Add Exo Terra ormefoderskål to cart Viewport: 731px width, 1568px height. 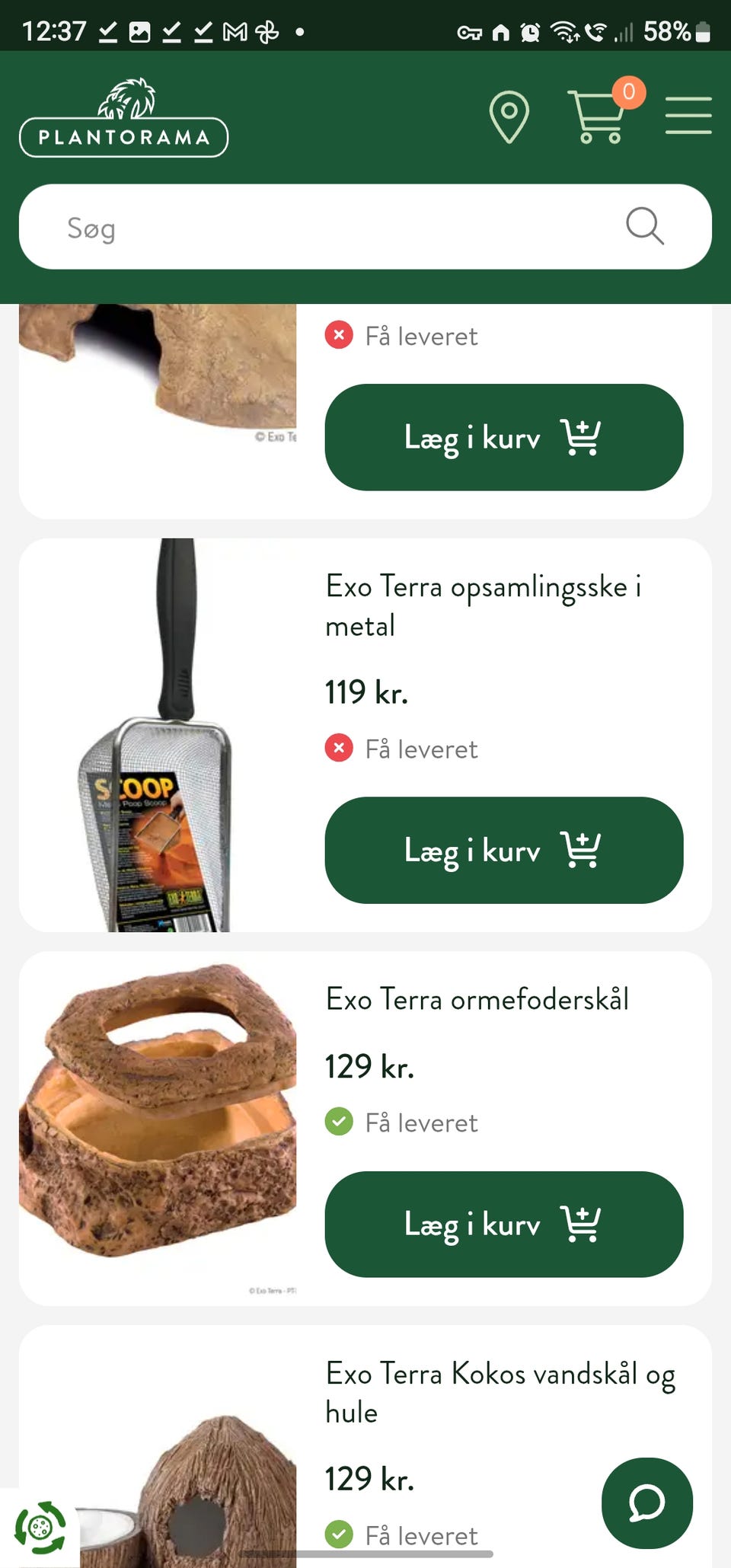point(503,1224)
